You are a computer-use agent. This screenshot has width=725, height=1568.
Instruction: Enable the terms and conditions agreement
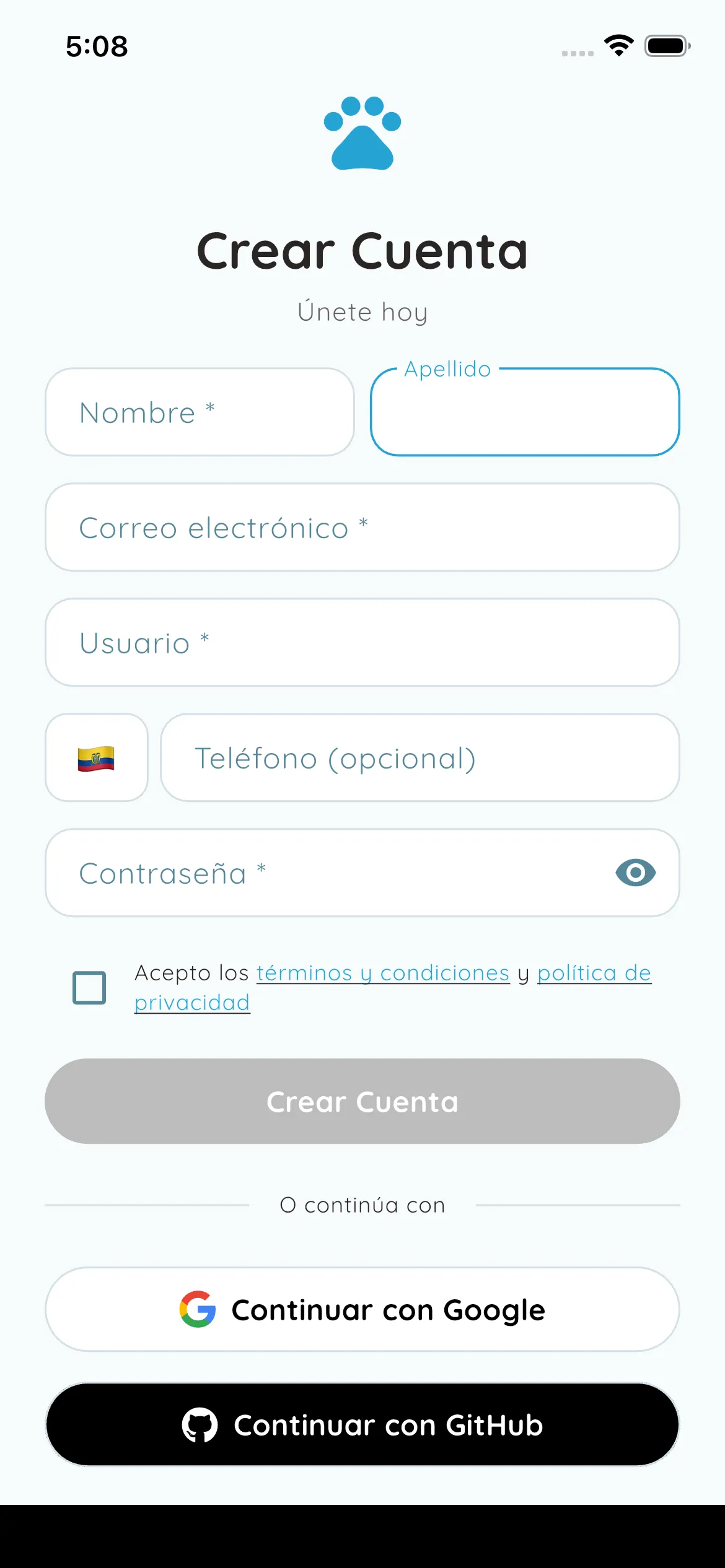[89, 988]
